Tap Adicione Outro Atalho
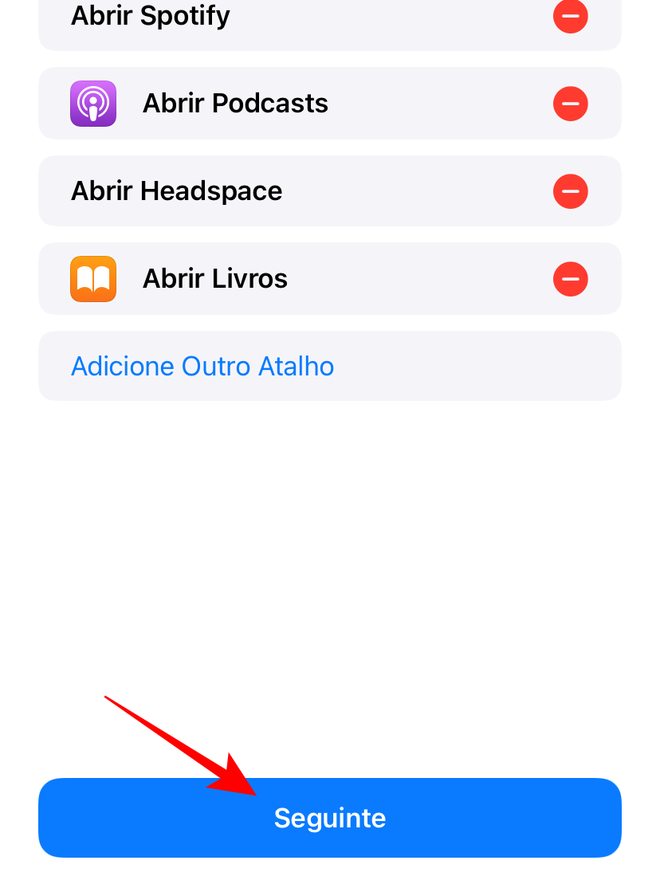The image size is (660, 880). coord(202,366)
